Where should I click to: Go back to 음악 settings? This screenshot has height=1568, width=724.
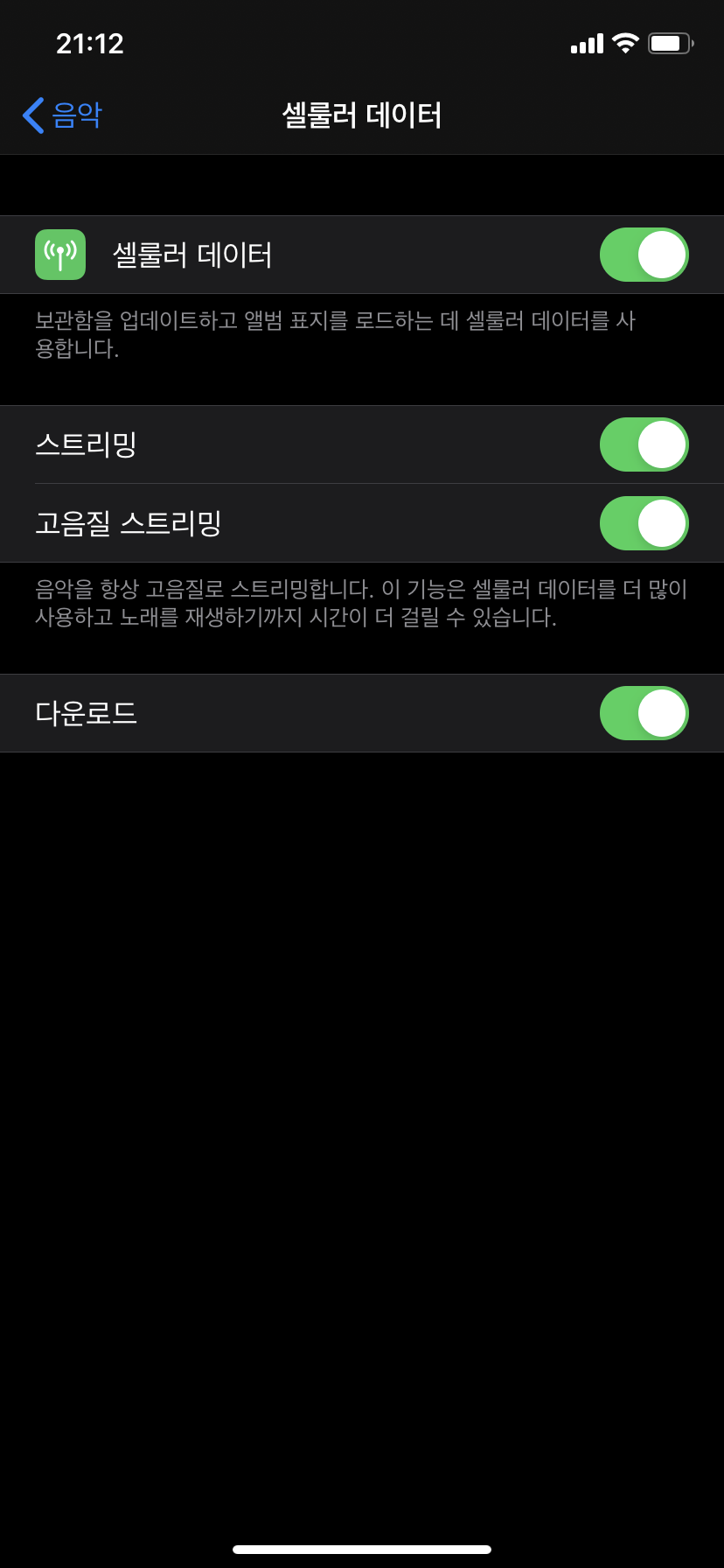(62, 115)
